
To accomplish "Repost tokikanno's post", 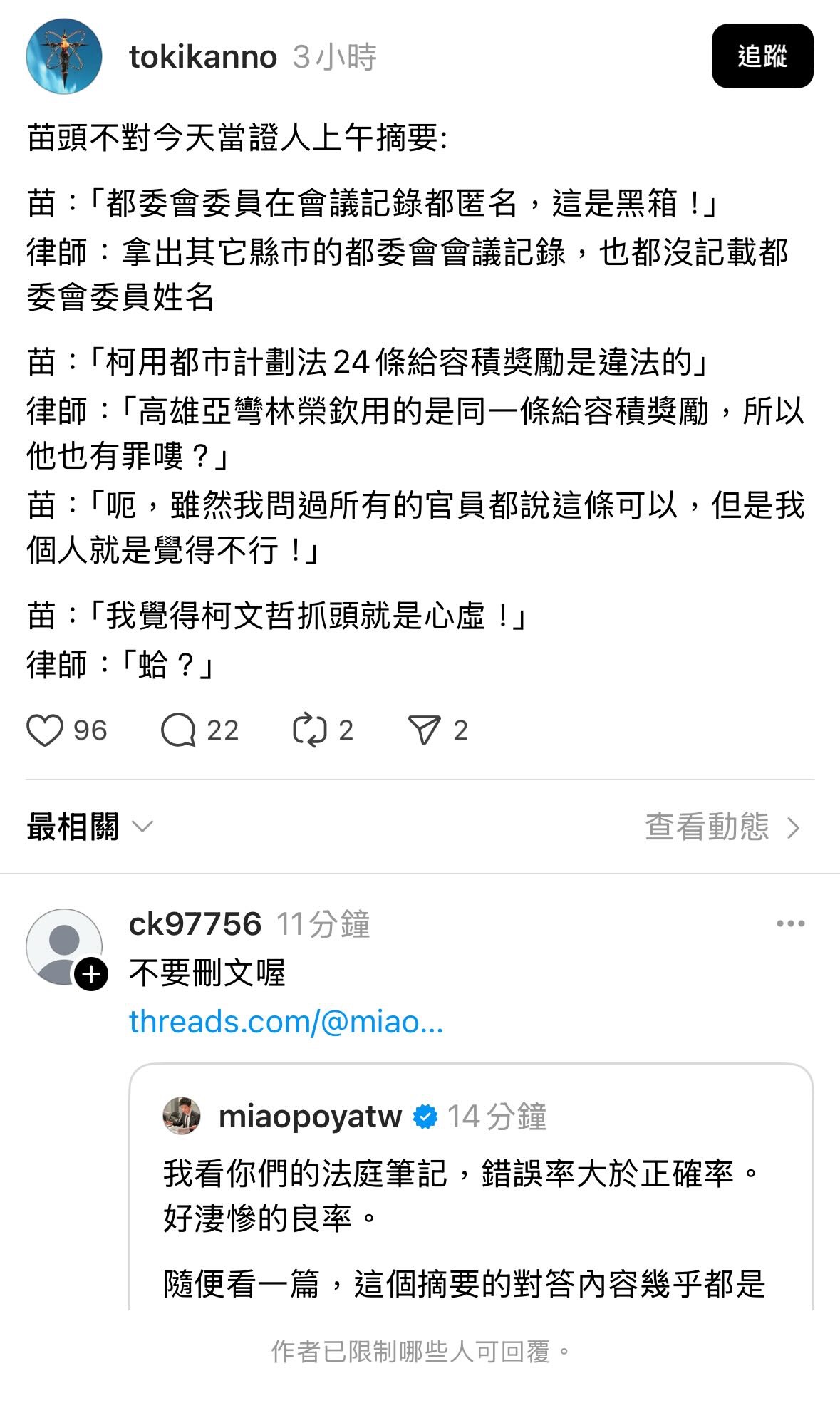I will [310, 730].
